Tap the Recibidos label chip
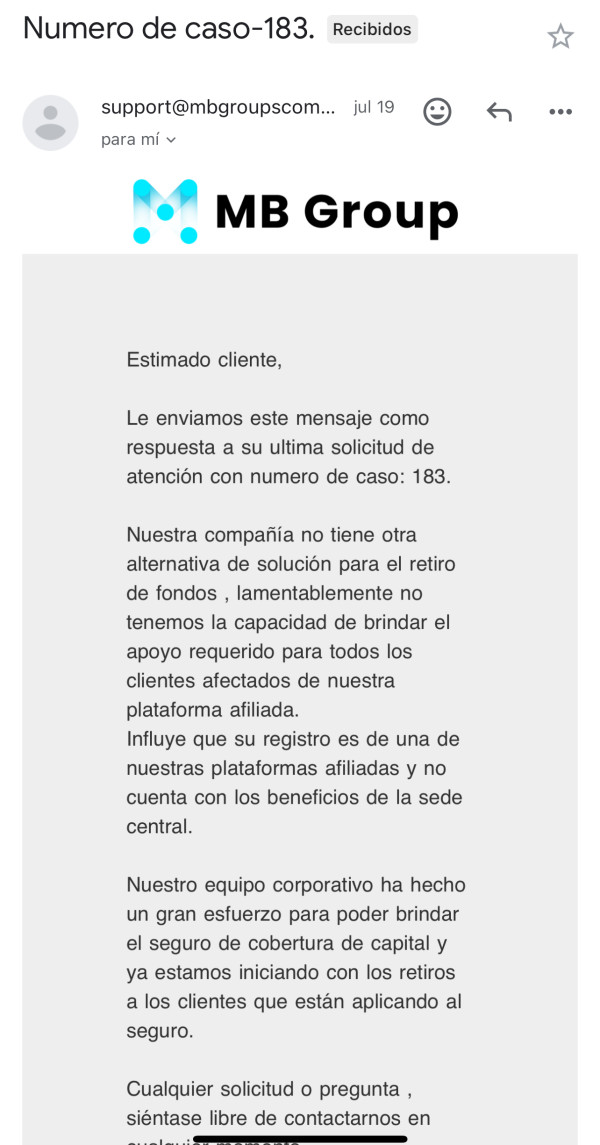 coord(372,29)
